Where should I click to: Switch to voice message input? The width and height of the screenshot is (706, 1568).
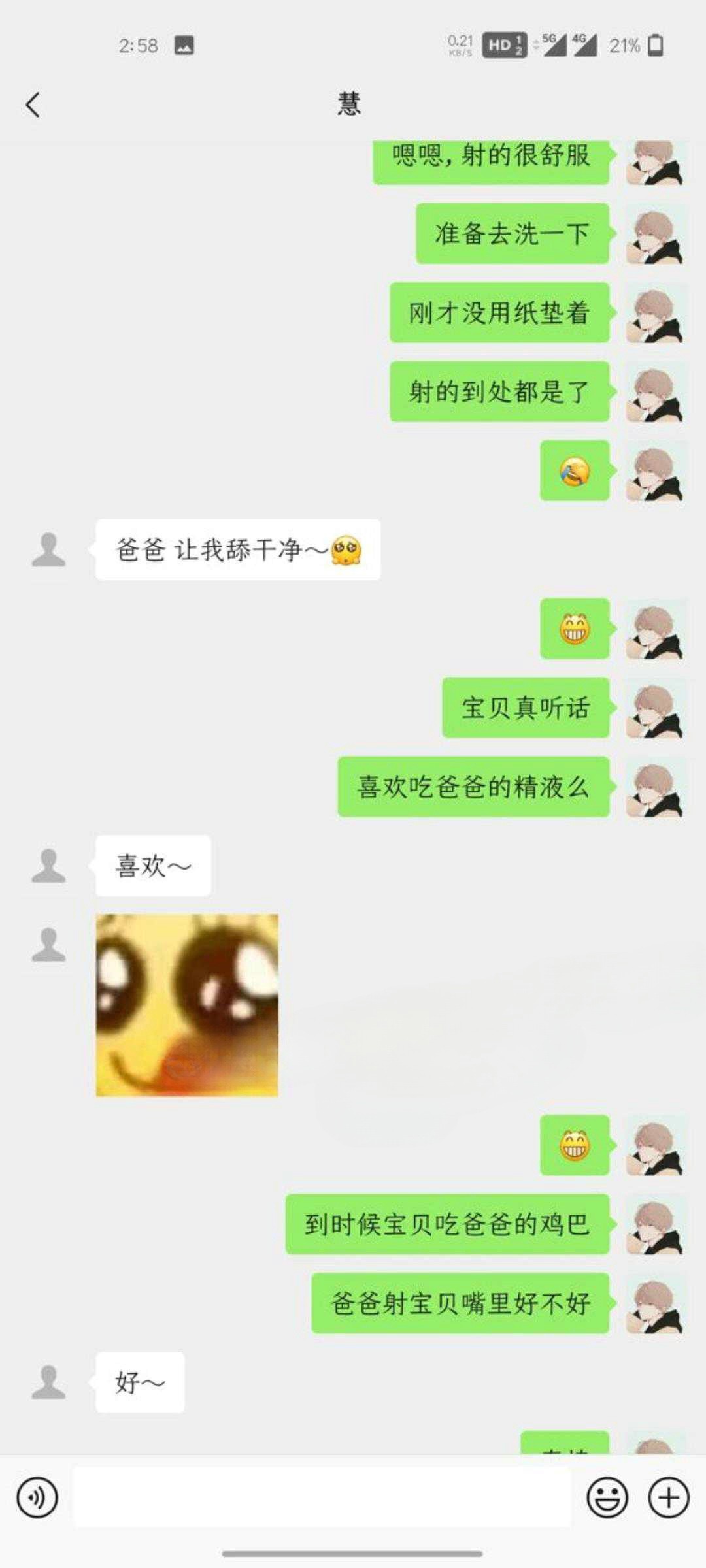37,1497
